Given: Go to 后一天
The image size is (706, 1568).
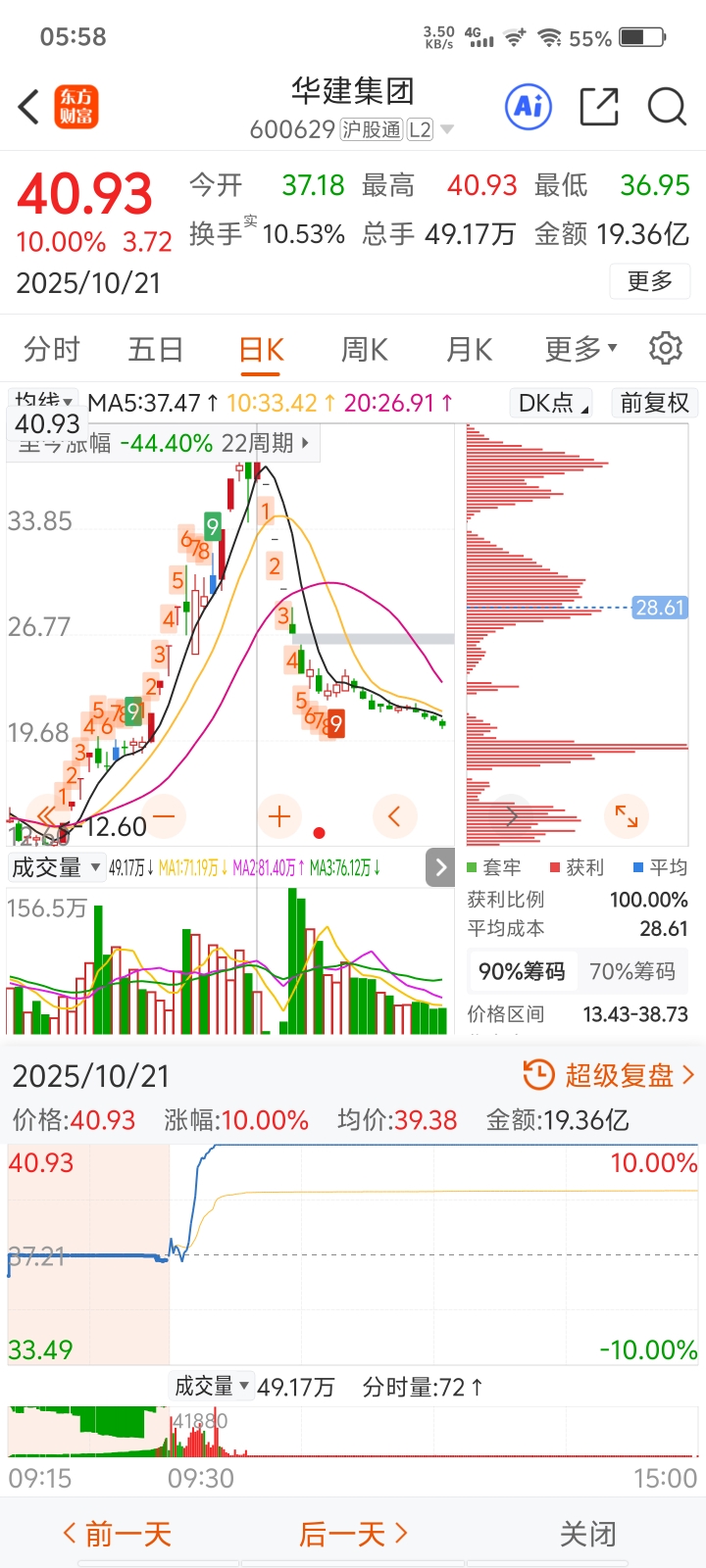Looking at the screenshot, I should tap(353, 1534).
